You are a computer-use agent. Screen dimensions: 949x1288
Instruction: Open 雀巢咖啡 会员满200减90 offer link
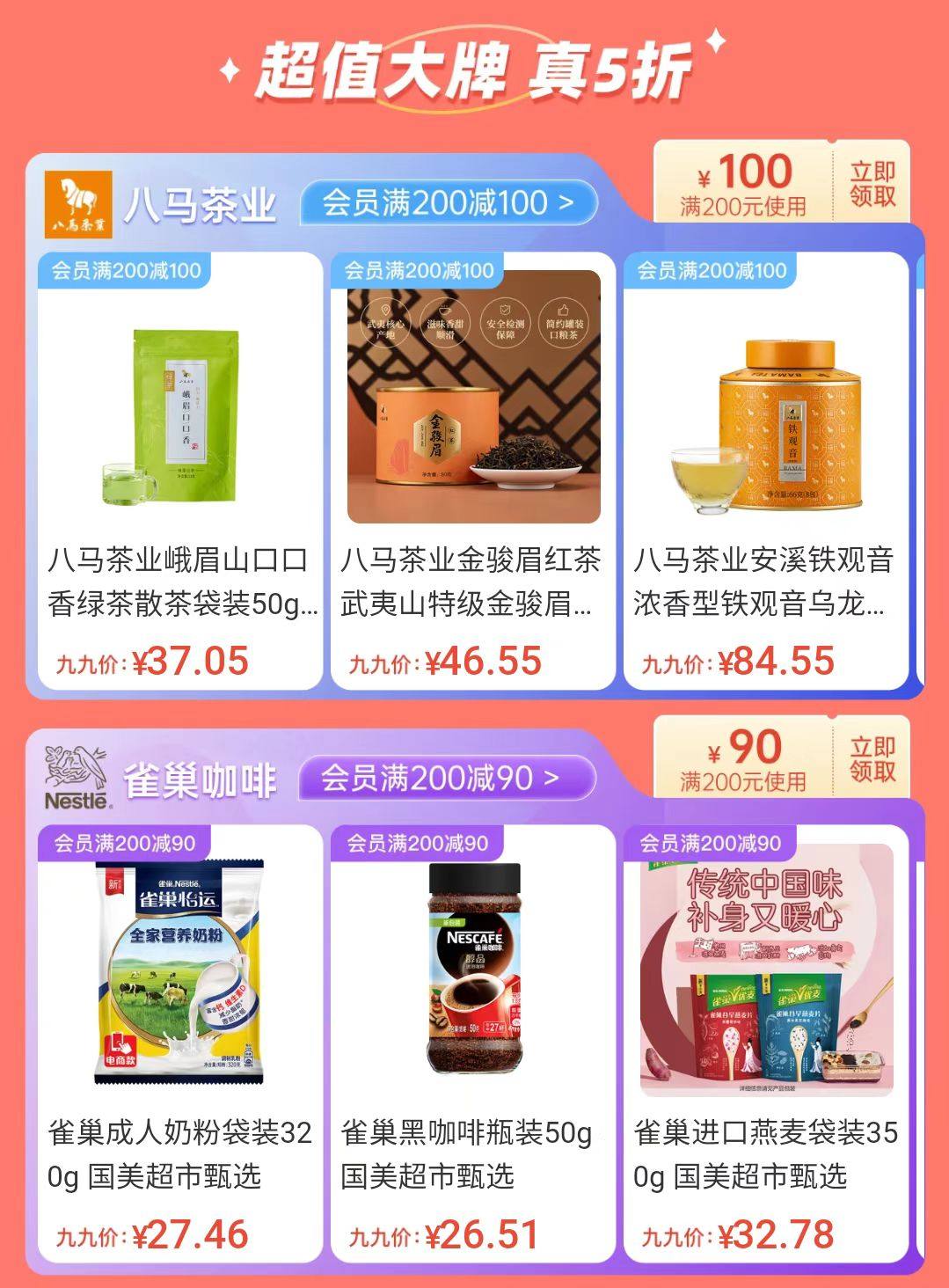446,779
